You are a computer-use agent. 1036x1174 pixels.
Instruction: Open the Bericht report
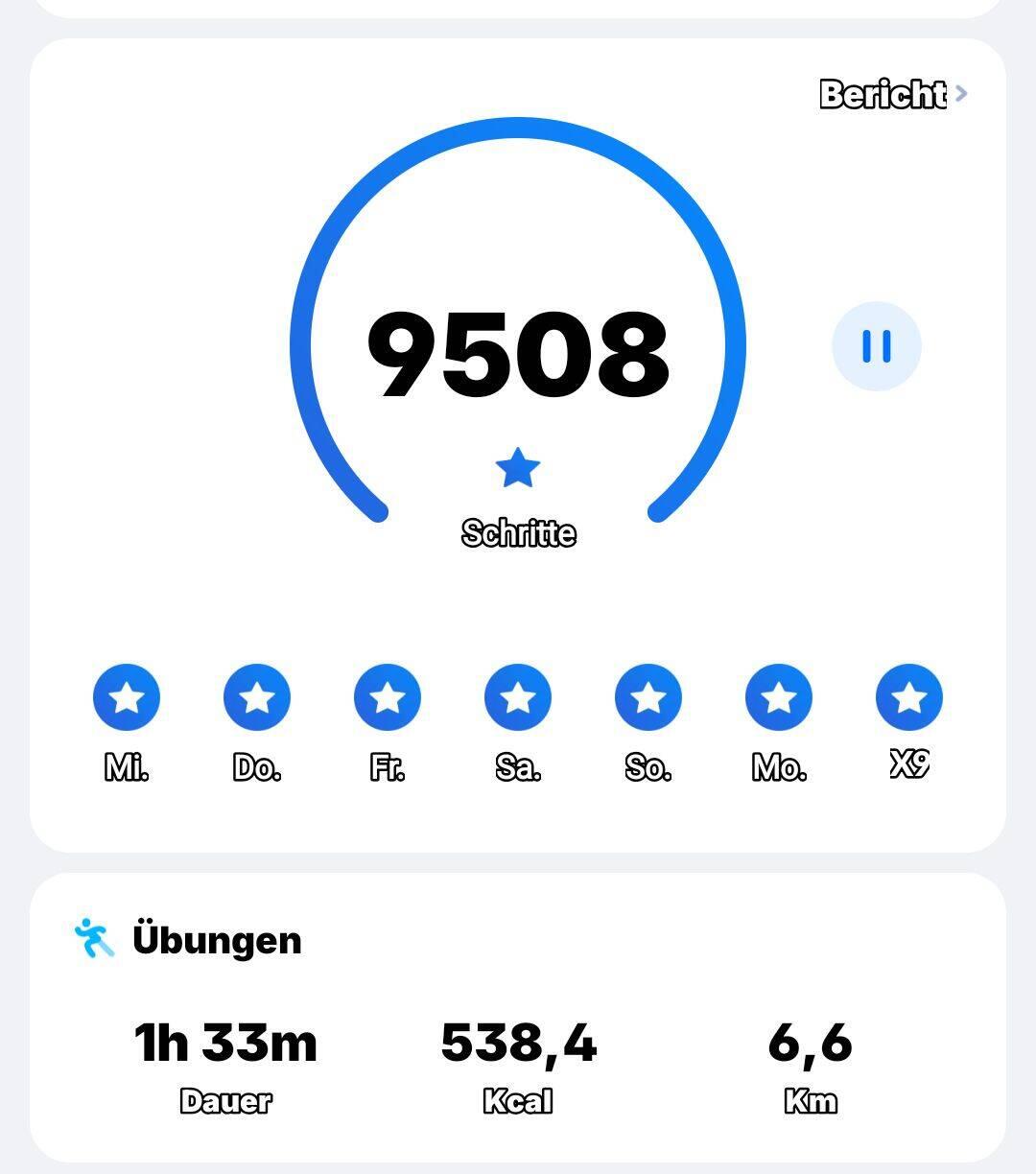point(892,94)
